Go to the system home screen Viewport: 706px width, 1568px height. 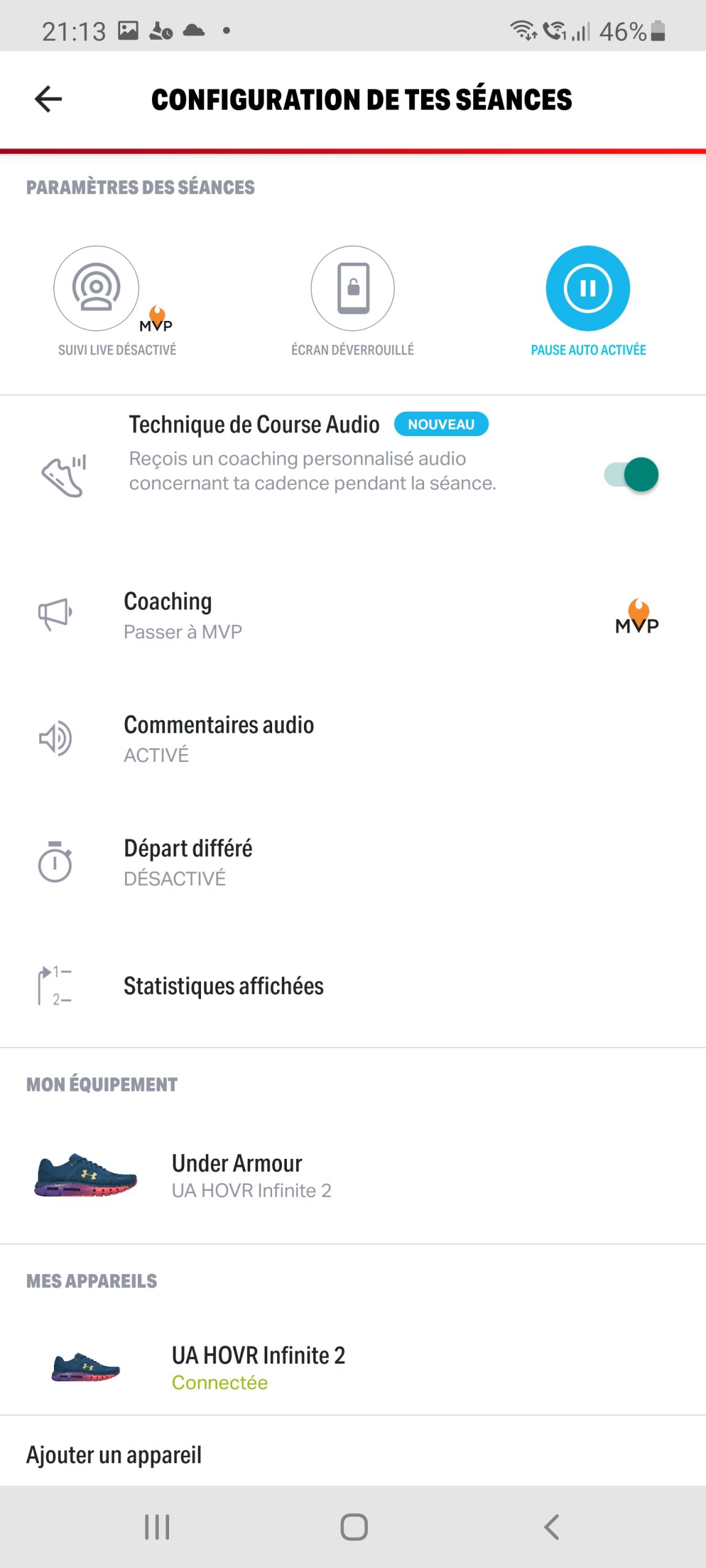pos(354,1527)
